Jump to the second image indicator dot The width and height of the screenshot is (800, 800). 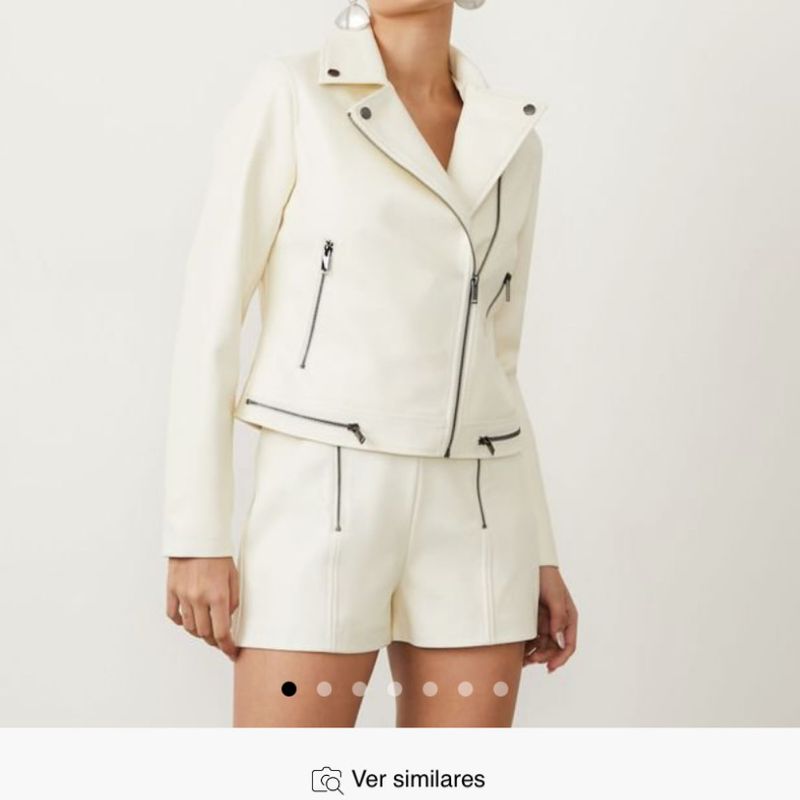(x=324, y=689)
